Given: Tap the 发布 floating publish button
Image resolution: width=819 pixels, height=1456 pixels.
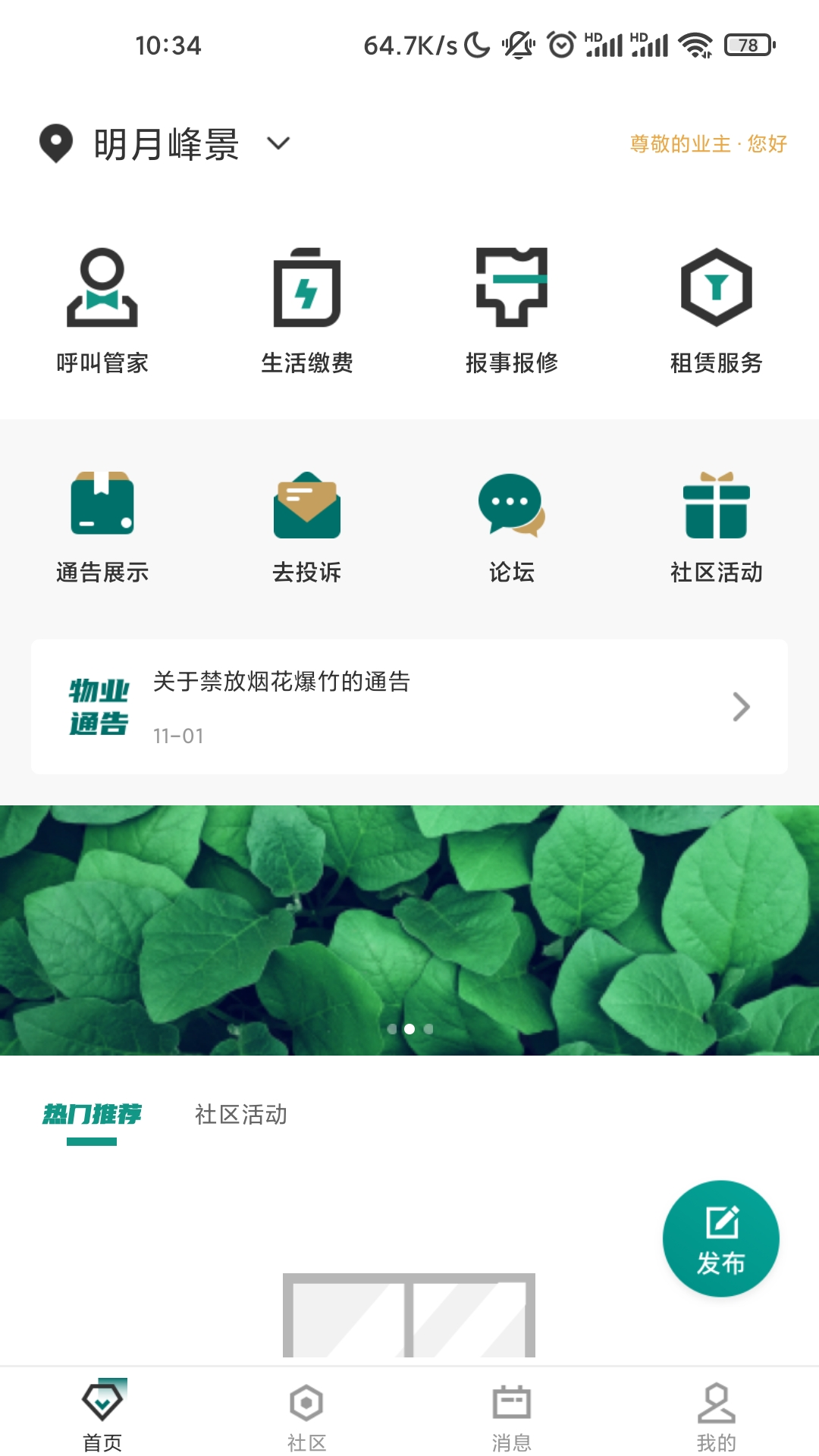Looking at the screenshot, I should coord(720,1238).
